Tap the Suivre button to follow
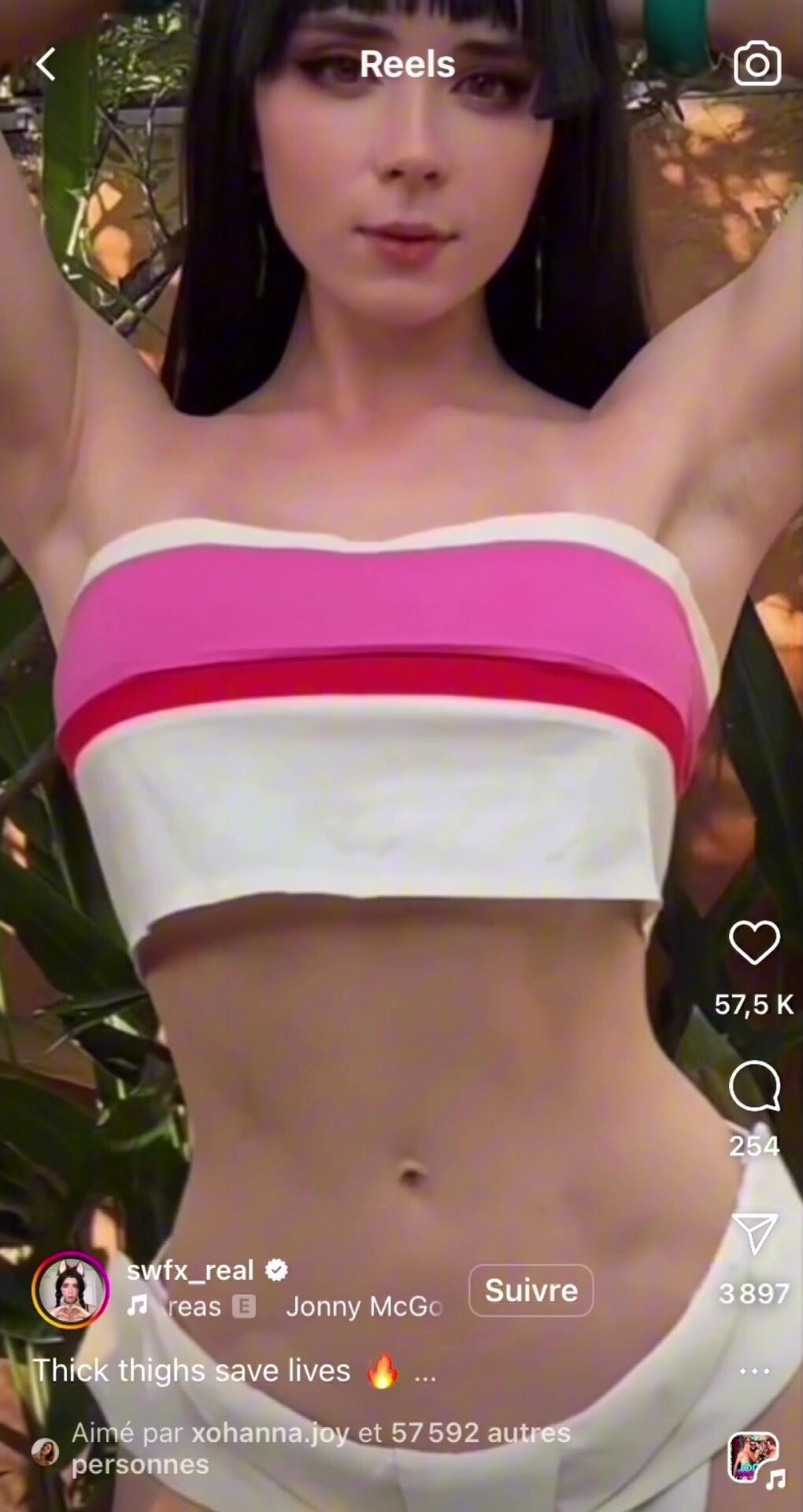 [x=531, y=1290]
